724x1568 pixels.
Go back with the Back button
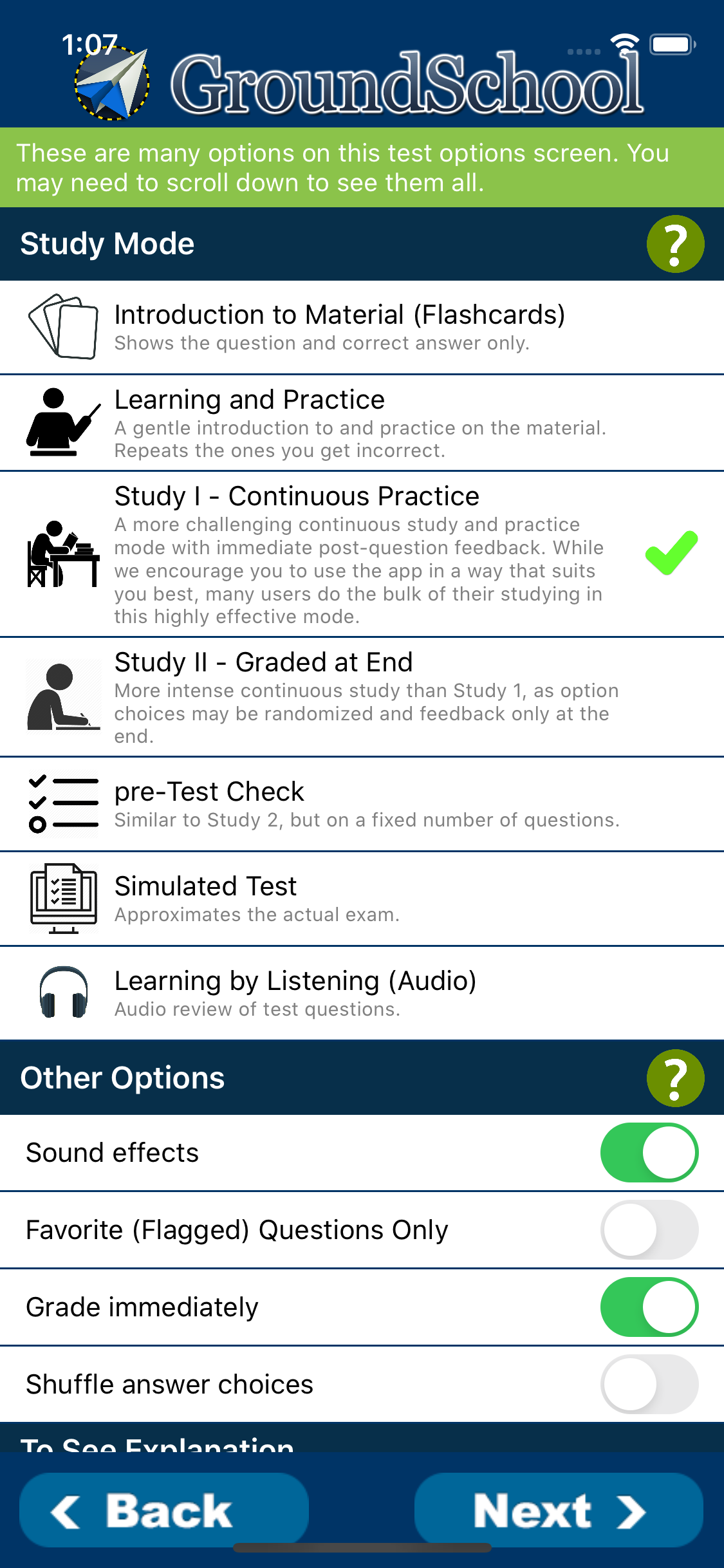(x=164, y=1510)
